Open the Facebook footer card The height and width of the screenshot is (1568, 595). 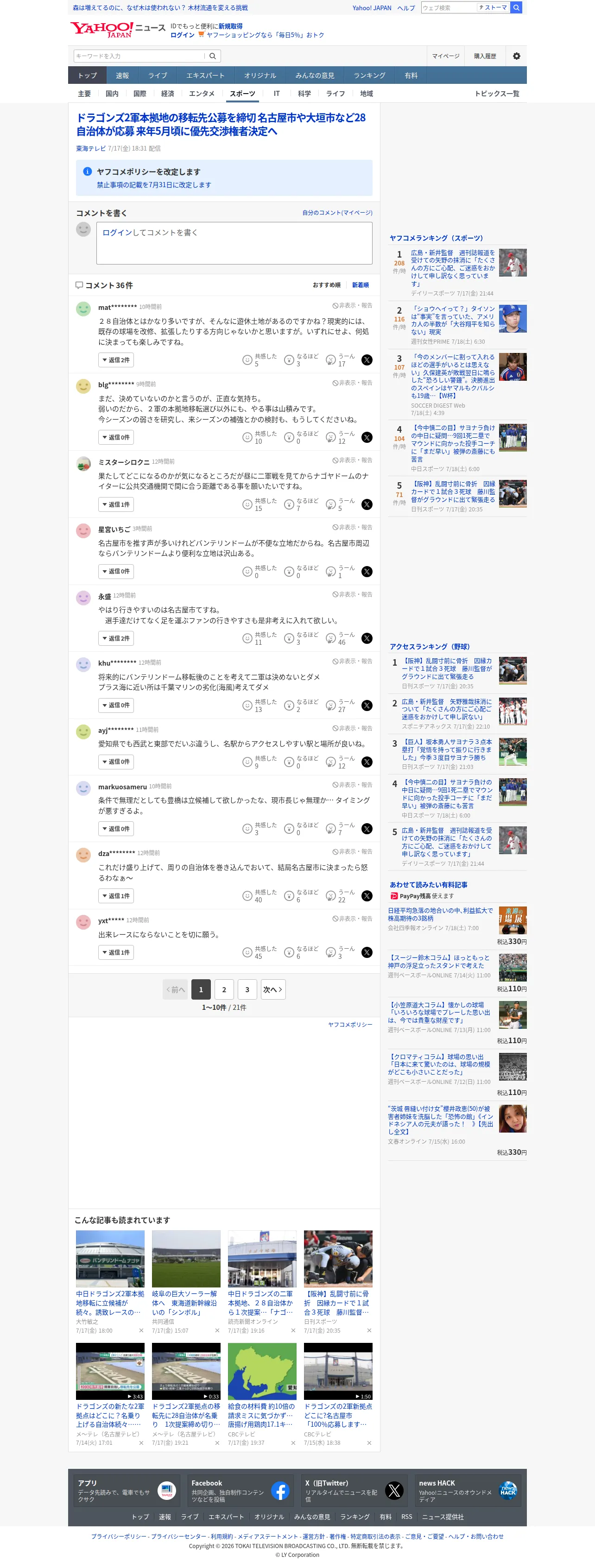point(240,1491)
